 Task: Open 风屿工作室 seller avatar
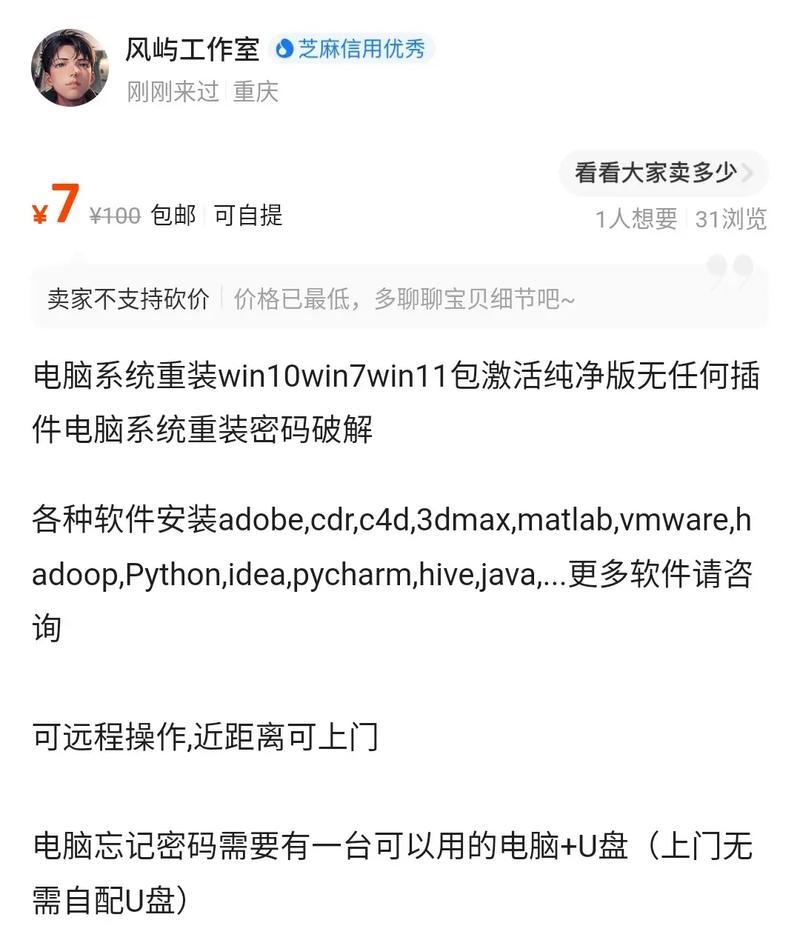[x=69, y=68]
